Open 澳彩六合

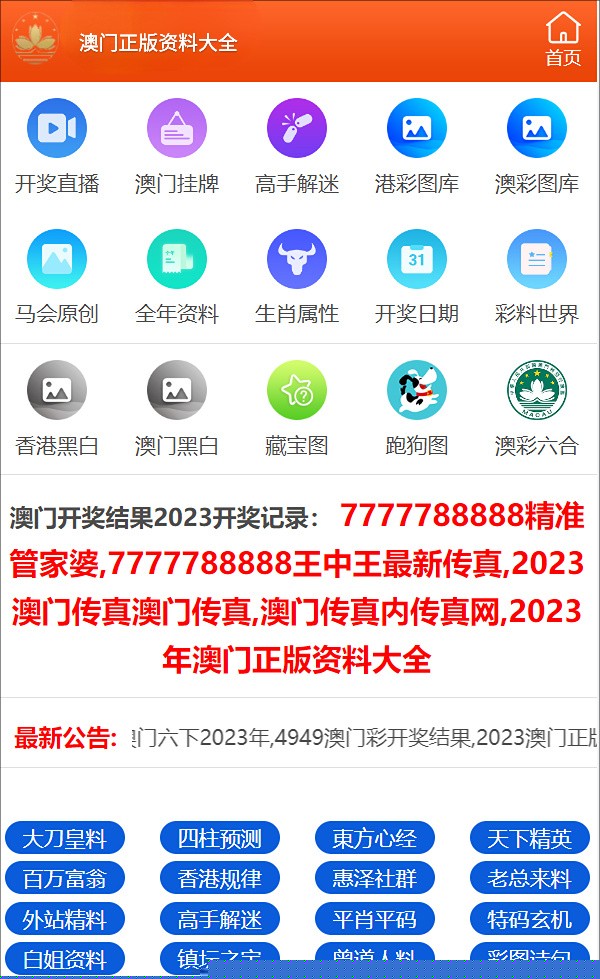tap(536, 409)
